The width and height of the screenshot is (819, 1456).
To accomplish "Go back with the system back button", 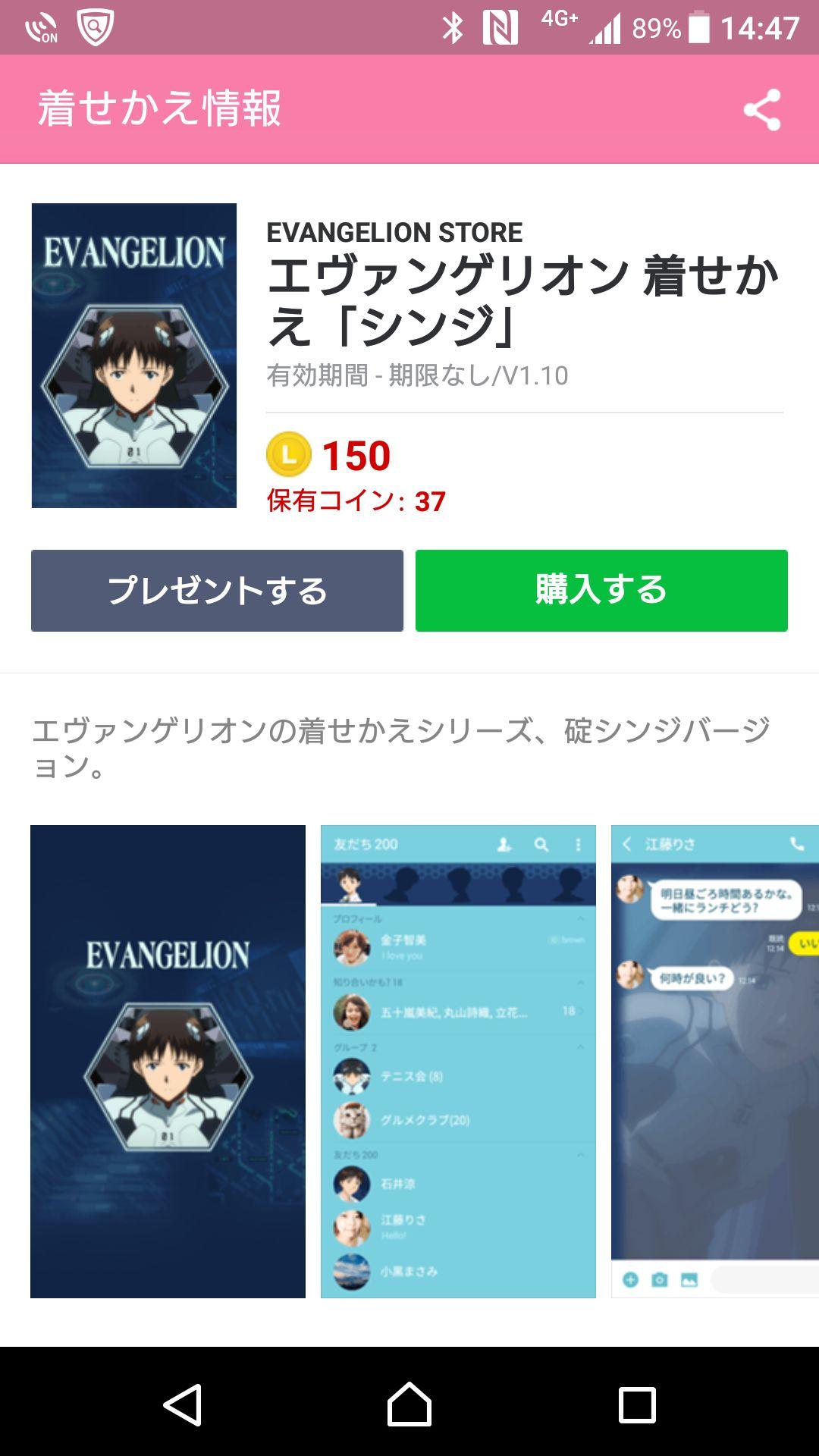I will (x=183, y=1404).
